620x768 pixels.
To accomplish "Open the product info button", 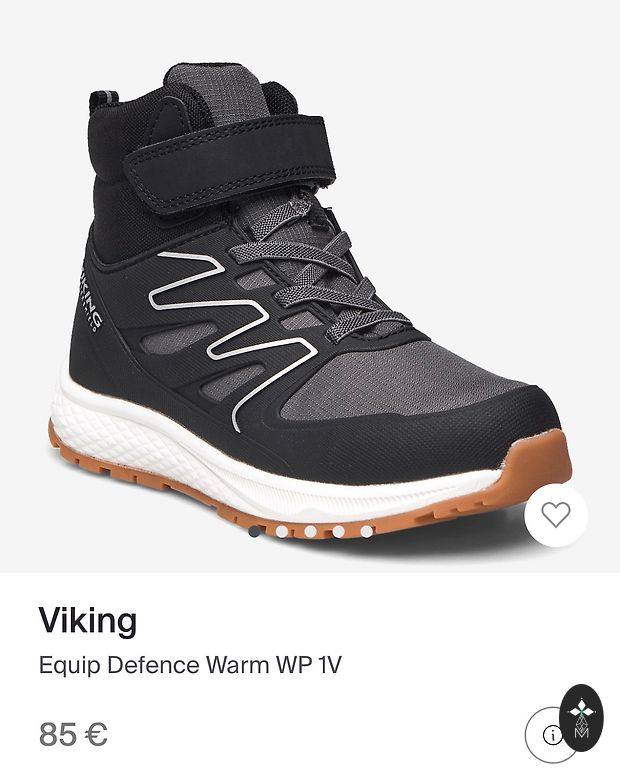I will [x=550, y=735].
